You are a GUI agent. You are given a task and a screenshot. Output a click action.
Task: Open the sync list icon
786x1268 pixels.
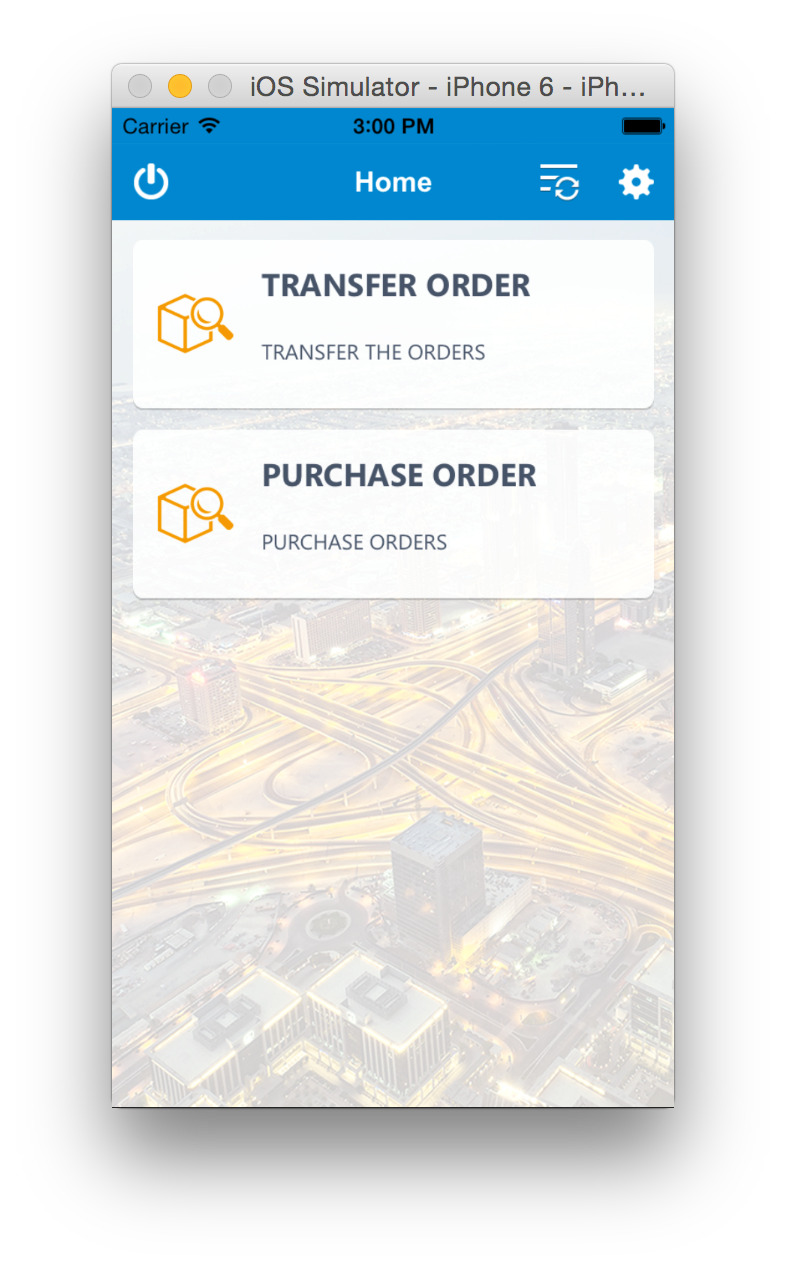click(559, 183)
